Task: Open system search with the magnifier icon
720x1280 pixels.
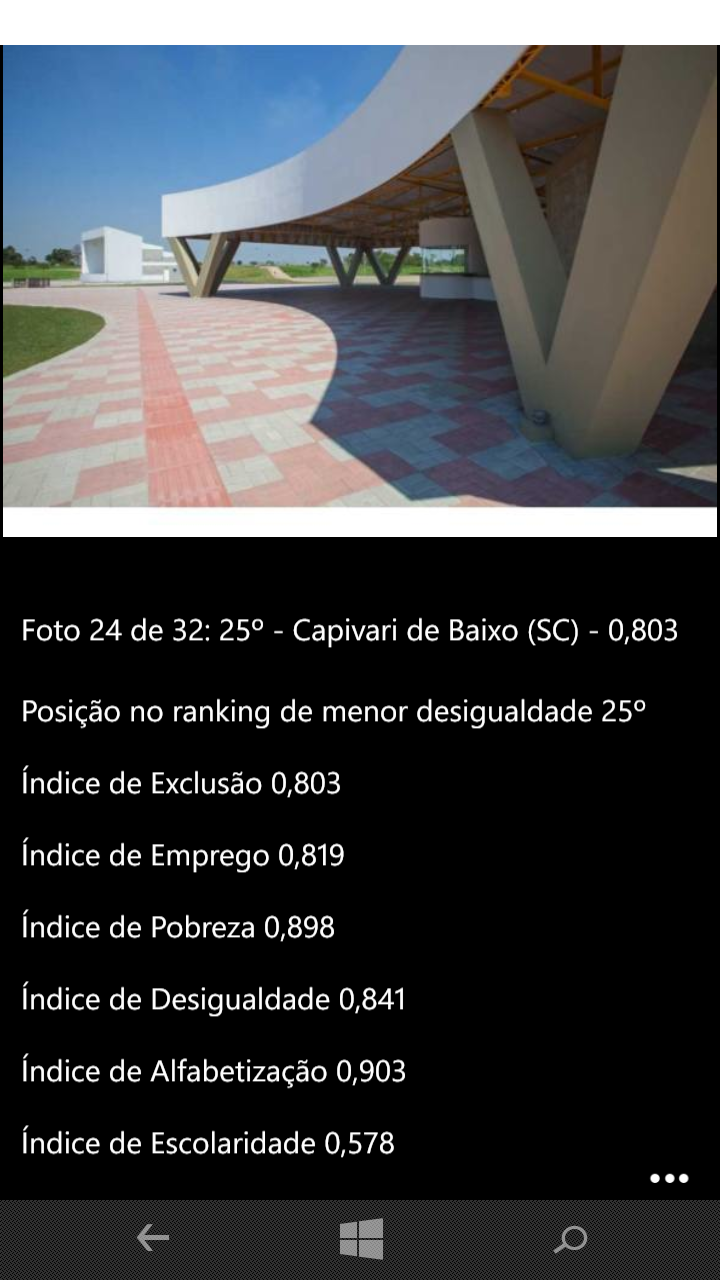Action: pyautogui.click(x=570, y=1240)
